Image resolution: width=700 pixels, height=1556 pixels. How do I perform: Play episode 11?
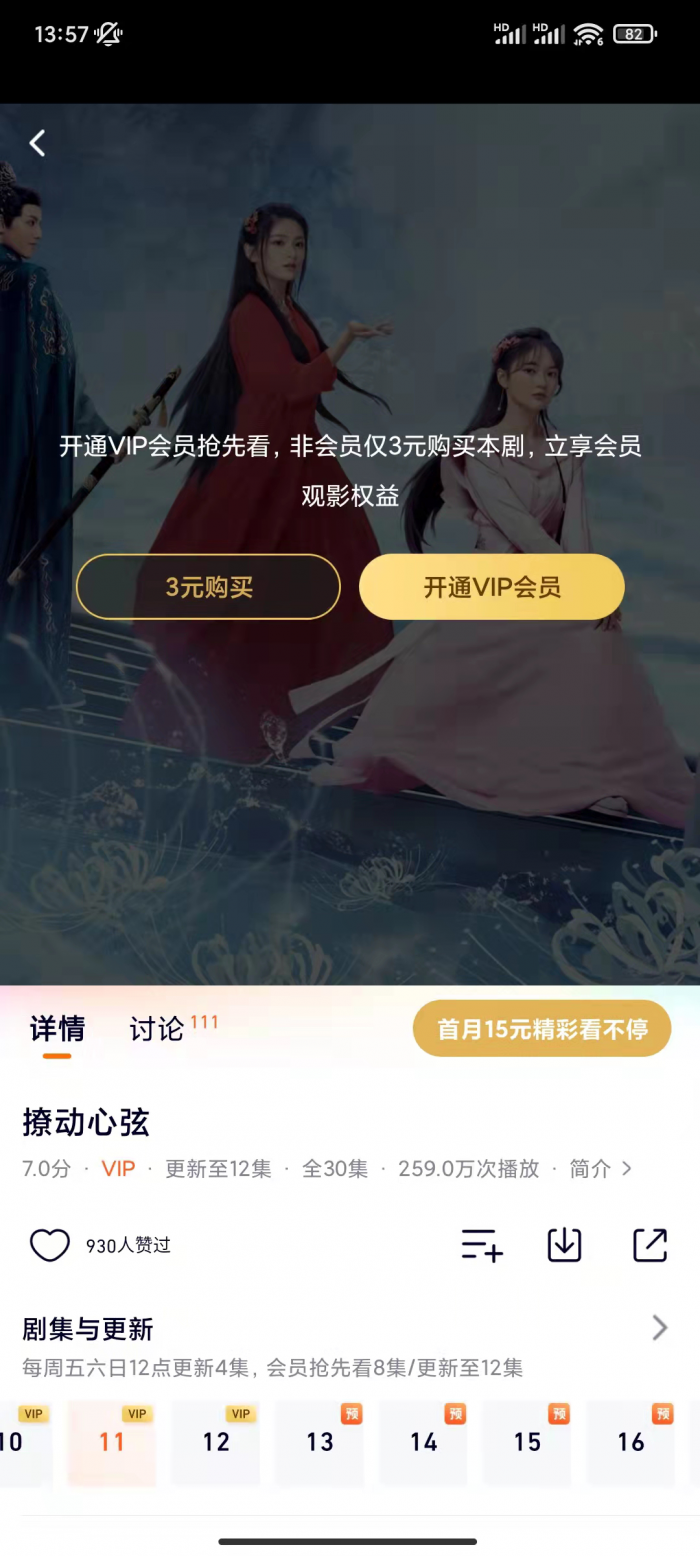(111, 1442)
